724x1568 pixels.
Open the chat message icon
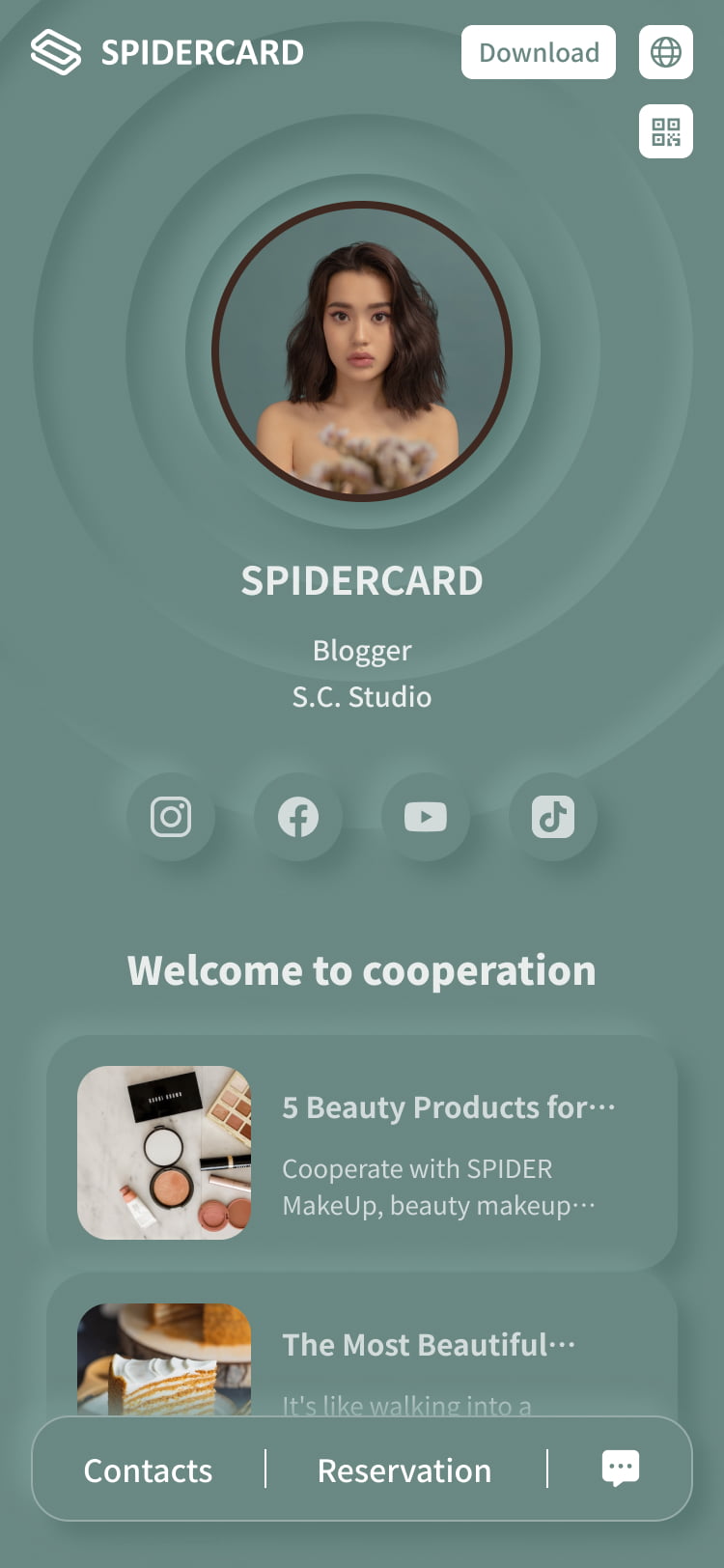pos(620,1468)
